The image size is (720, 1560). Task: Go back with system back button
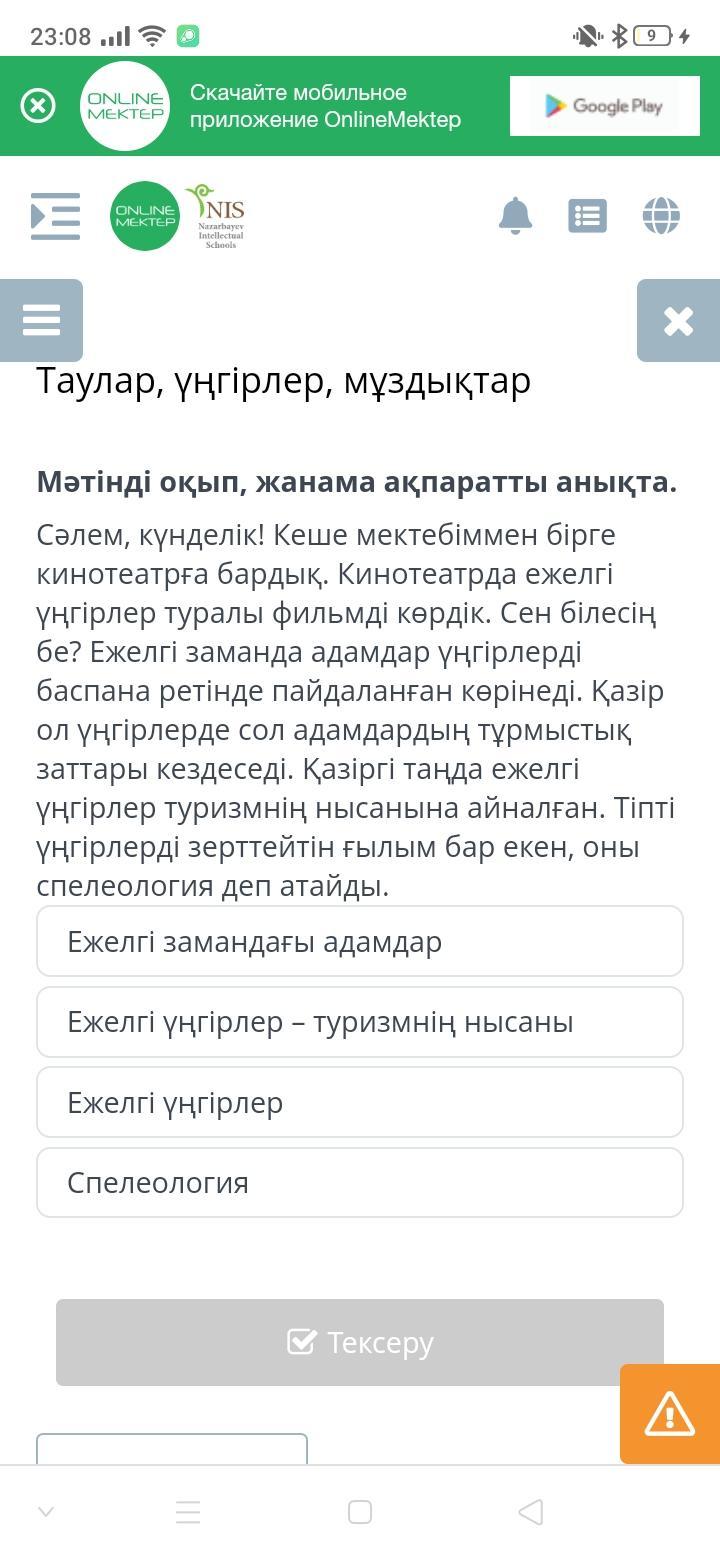532,1512
